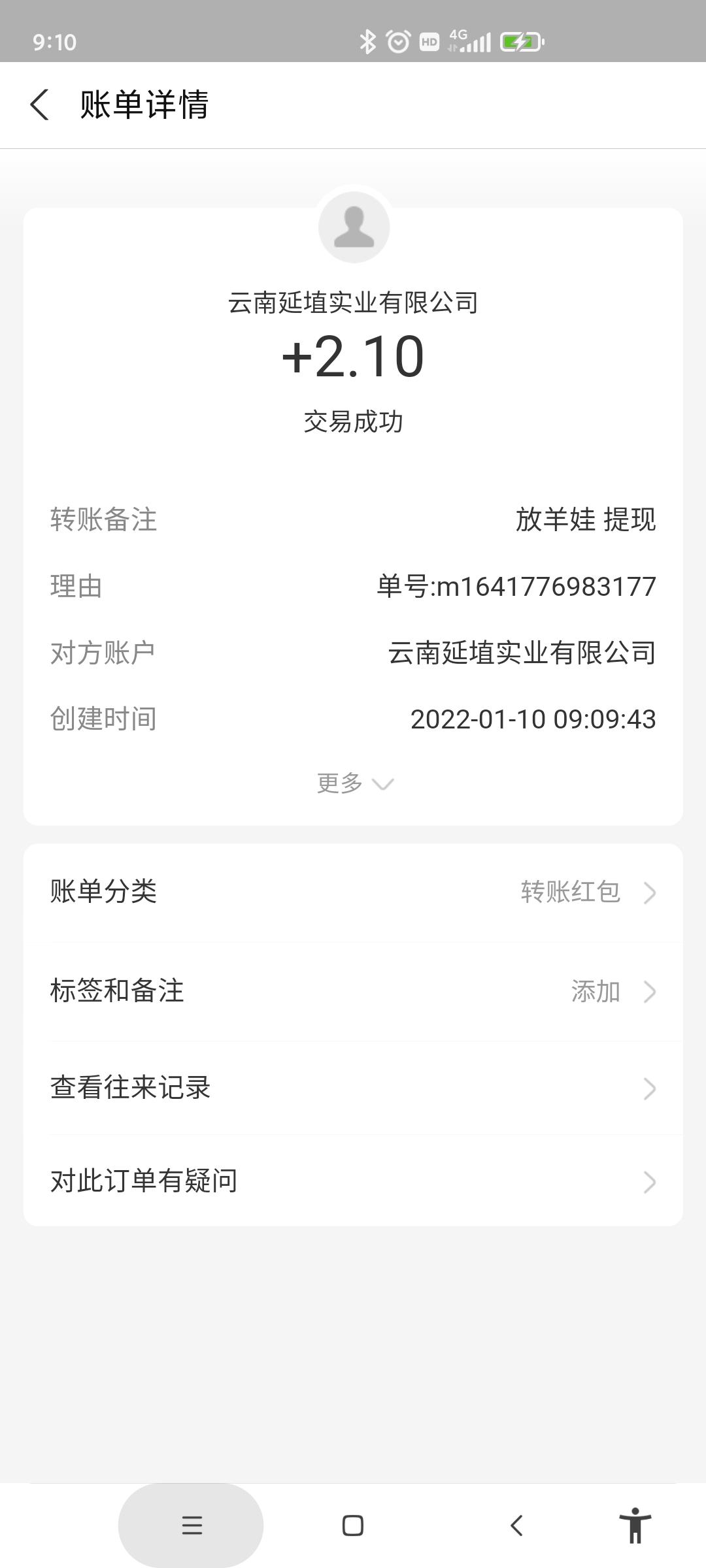Tap the accessibility figure icon in the navigation bar
Screen dimensions: 706x1568
coord(637,1525)
